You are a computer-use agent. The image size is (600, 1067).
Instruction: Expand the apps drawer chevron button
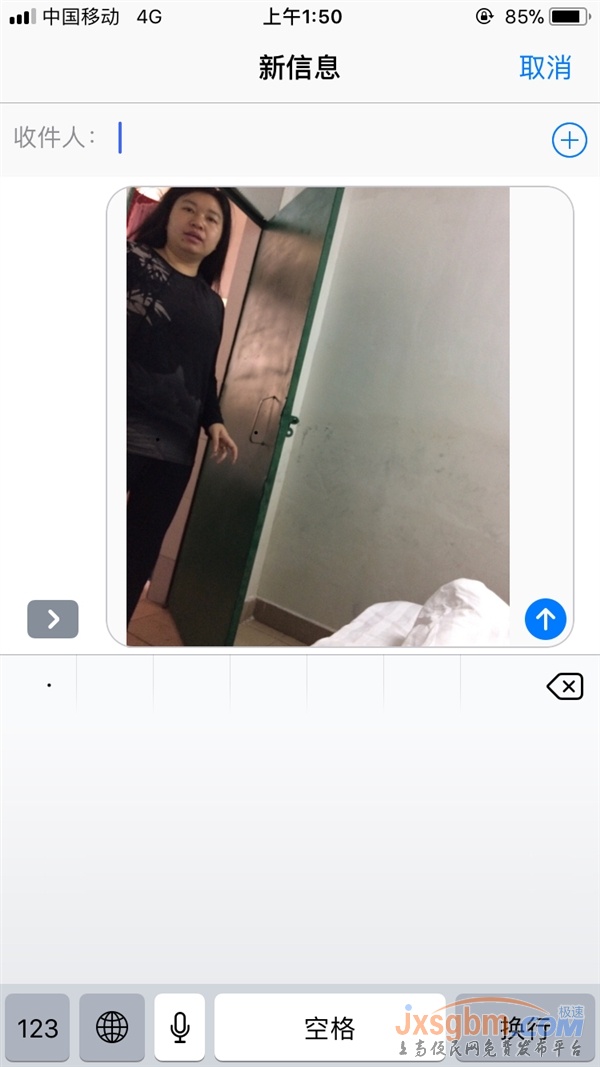(53, 619)
